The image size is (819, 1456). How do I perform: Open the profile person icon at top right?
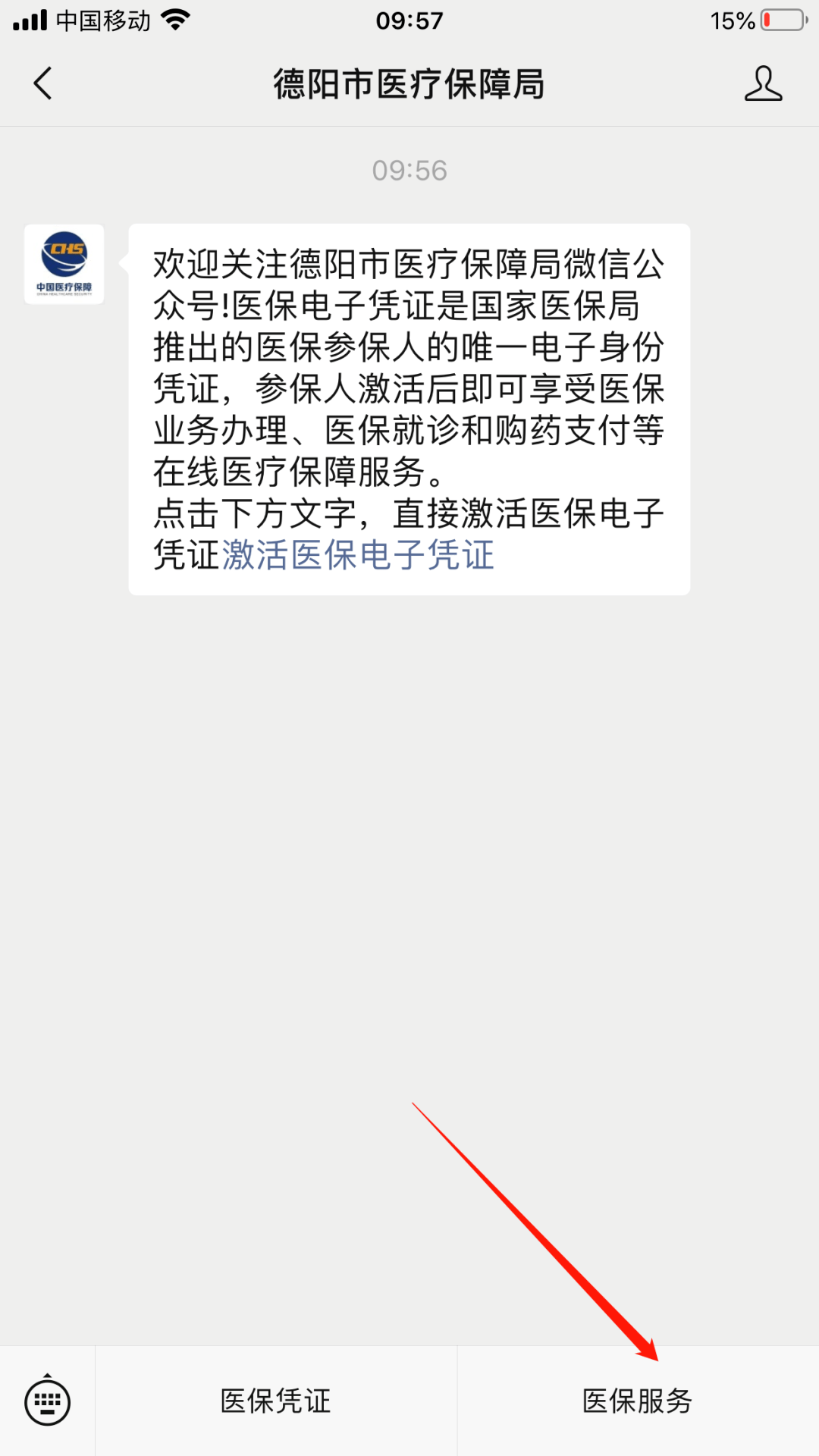(764, 84)
